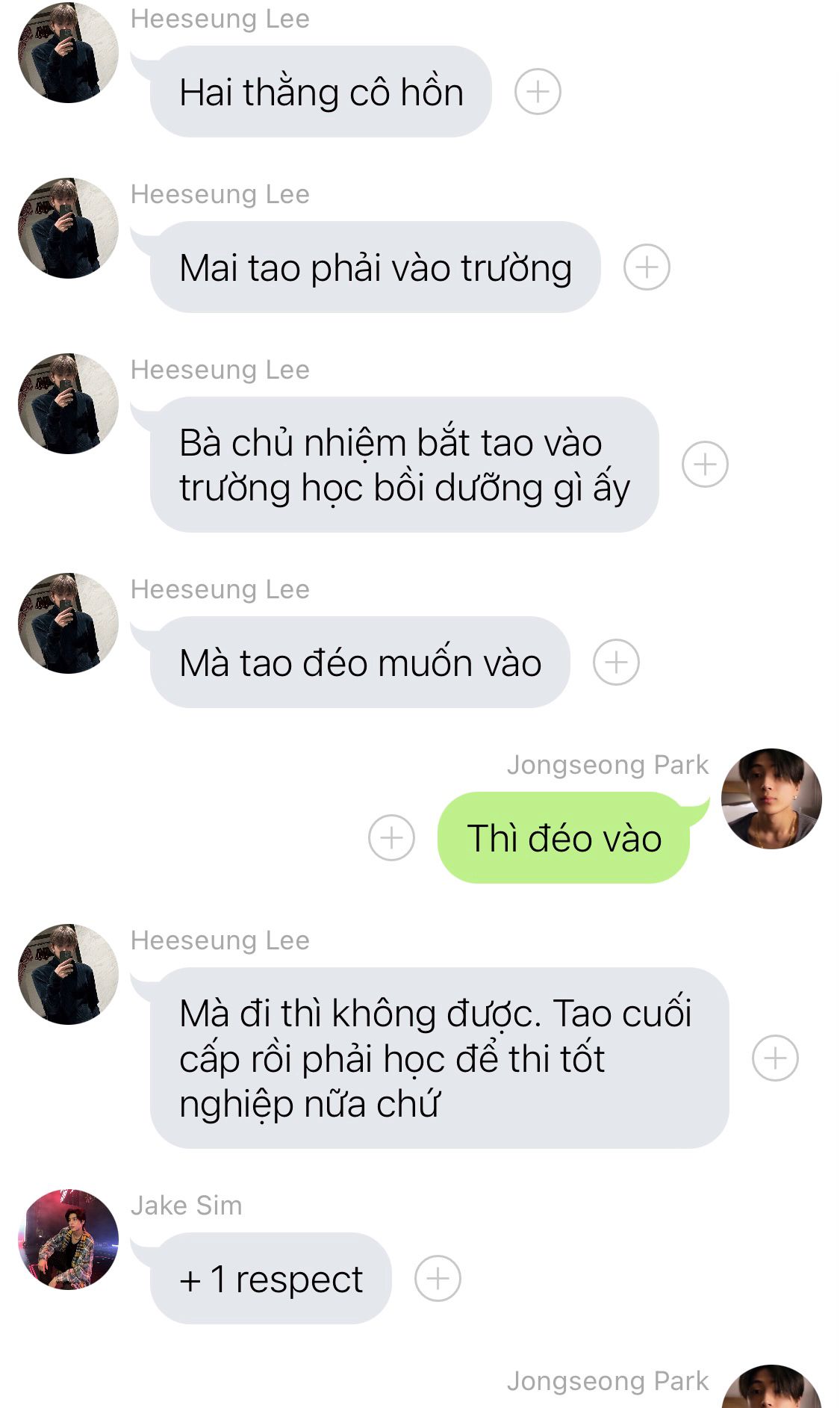This screenshot has height=1408, width=840.
Task: Open Jake Sim's profile picture
Action: click(x=68, y=1239)
